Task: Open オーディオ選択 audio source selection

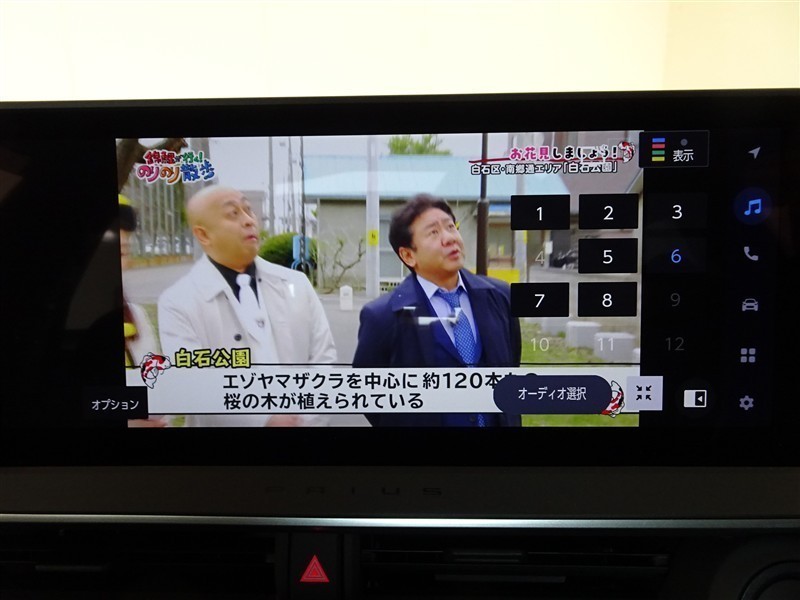Action: pos(551,394)
